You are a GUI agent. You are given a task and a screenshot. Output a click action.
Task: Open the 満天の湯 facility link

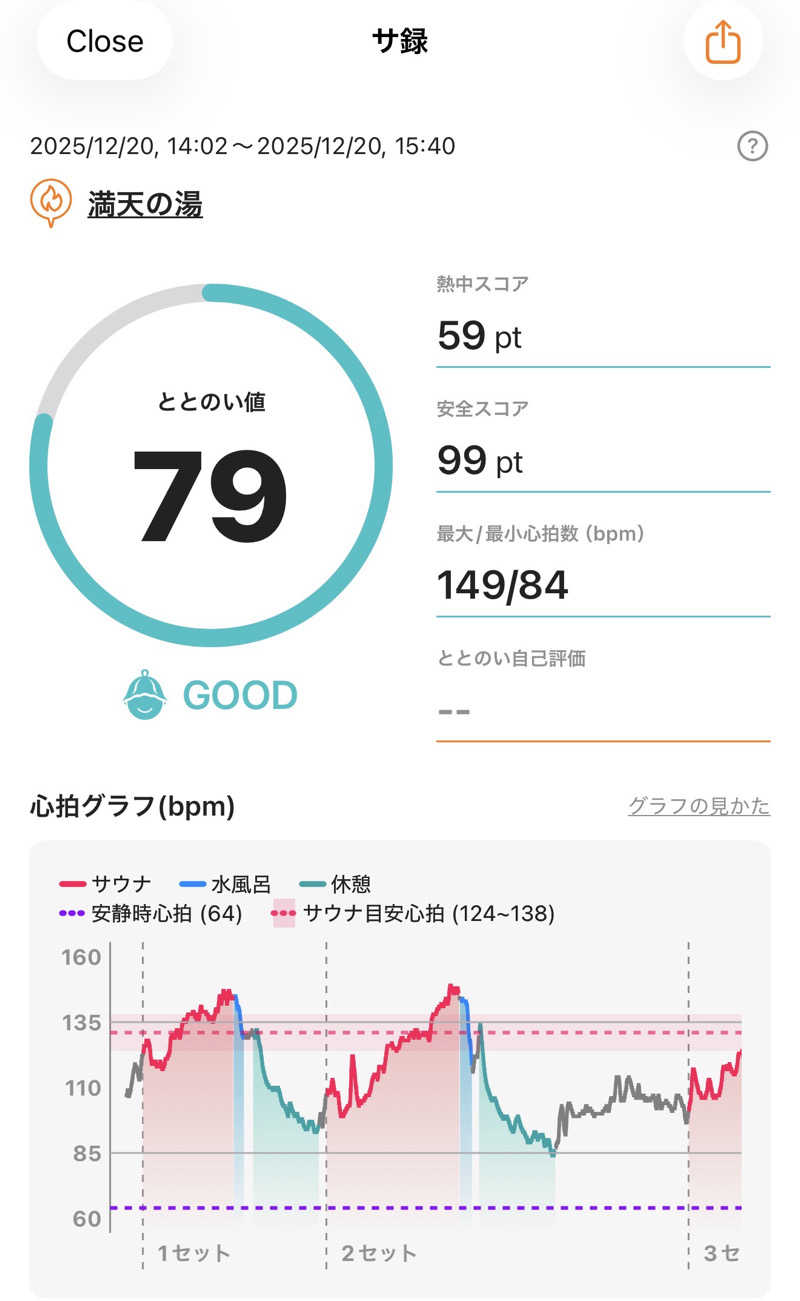[x=144, y=205]
